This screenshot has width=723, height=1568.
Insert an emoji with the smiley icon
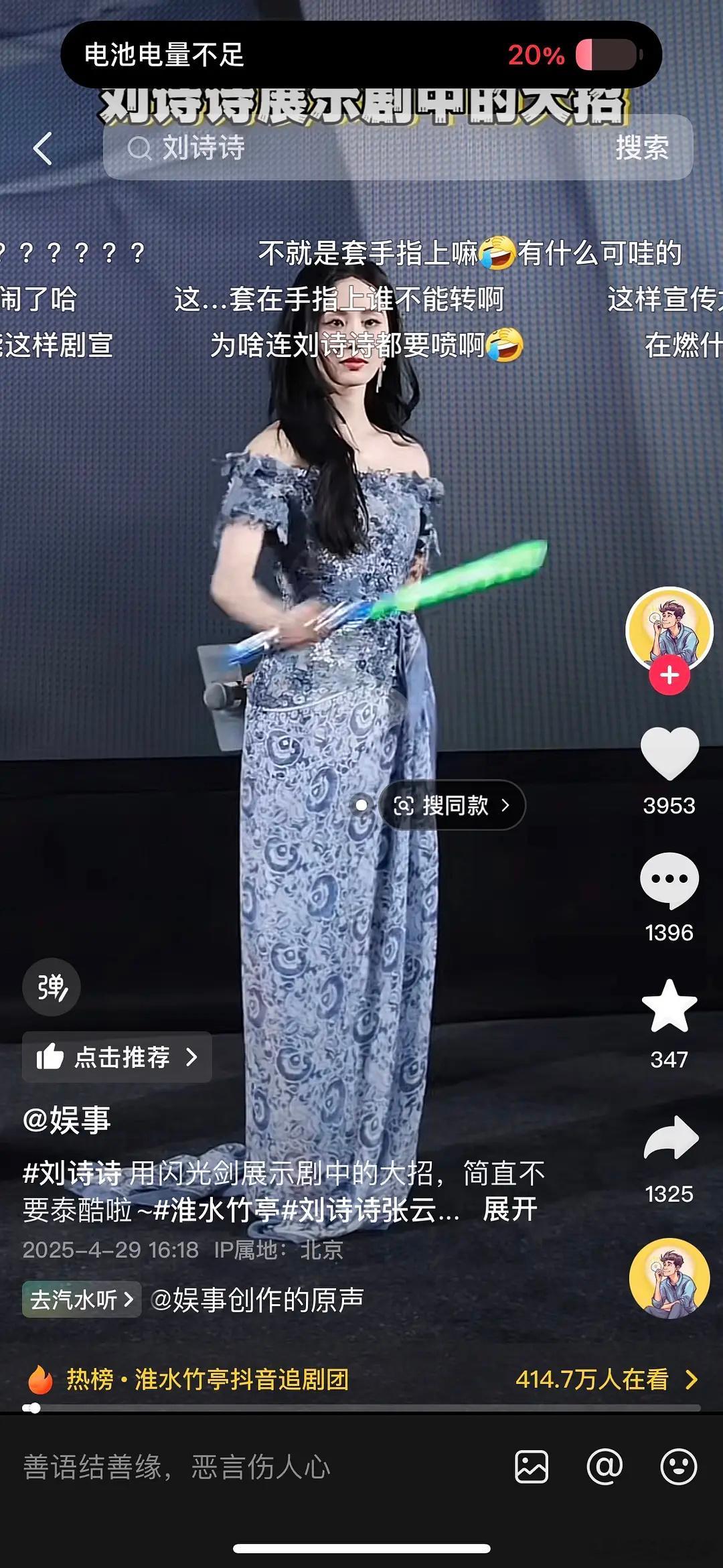point(678,1467)
